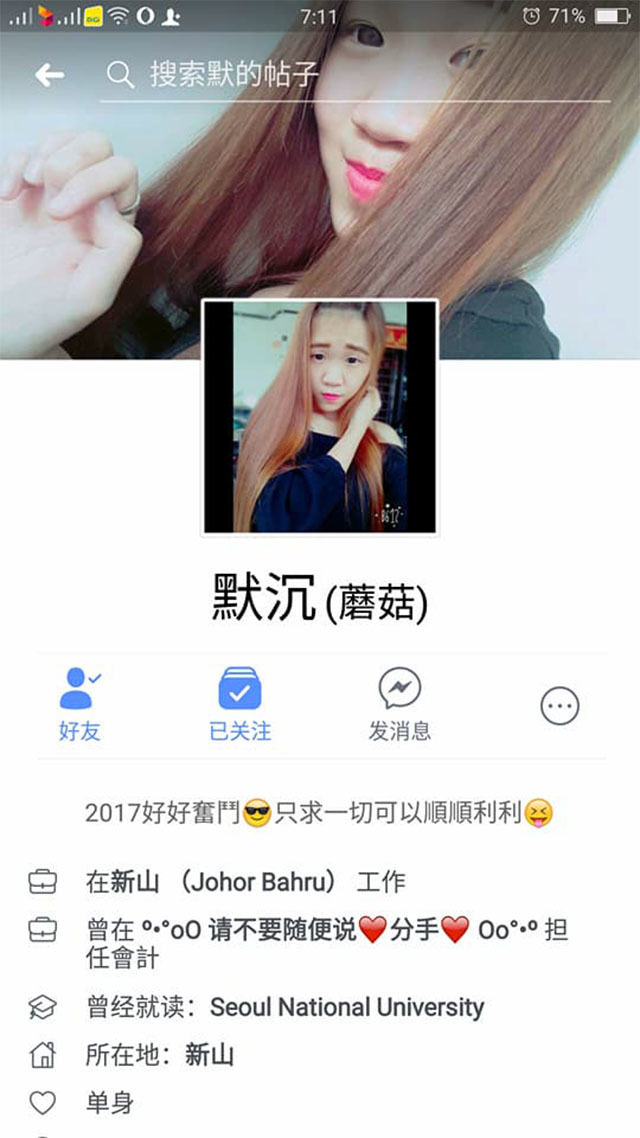
Task: Open the more options ellipsis
Action: click(x=560, y=707)
